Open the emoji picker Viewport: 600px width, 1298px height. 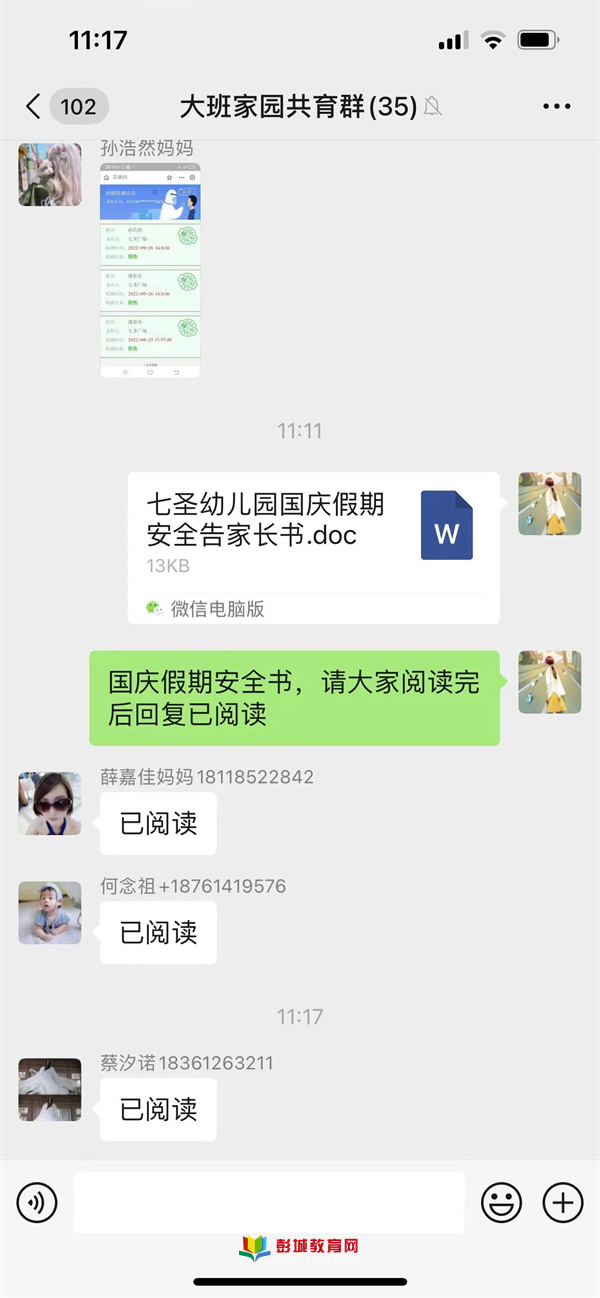[x=501, y=1202]
